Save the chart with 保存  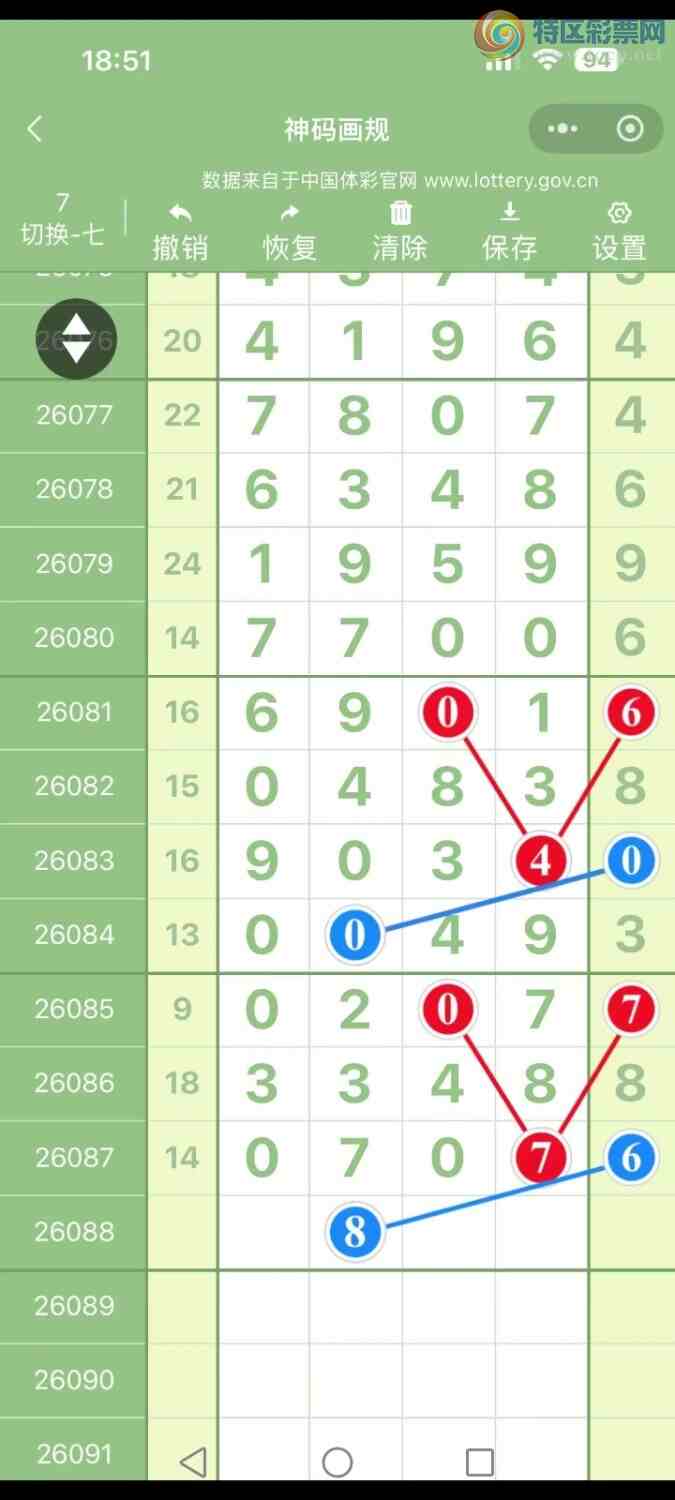click(509, 231)
